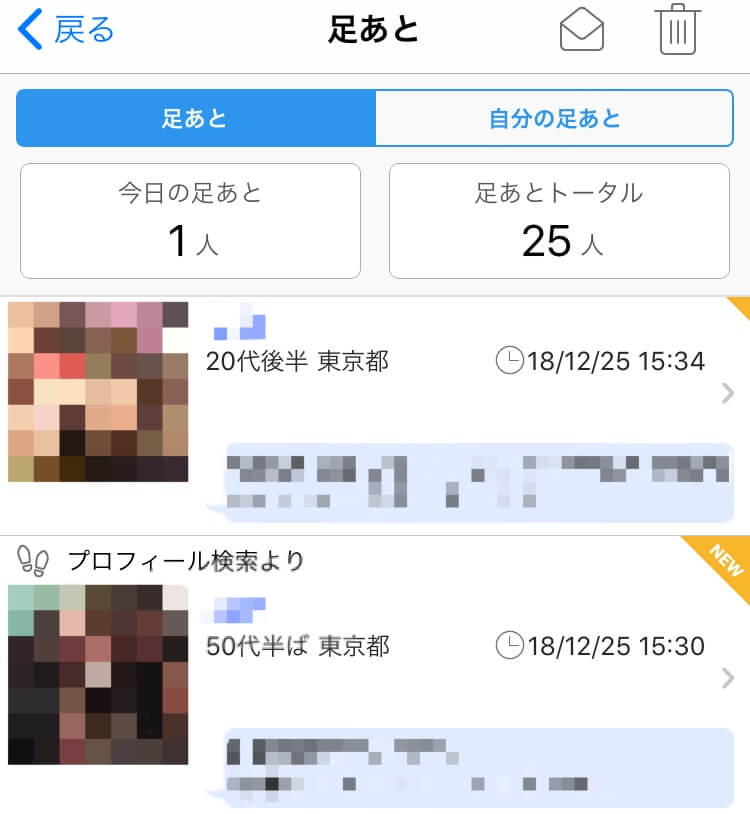The image size is (750, 814).
Task: Go back with 戻る
Action: point(67,30)
